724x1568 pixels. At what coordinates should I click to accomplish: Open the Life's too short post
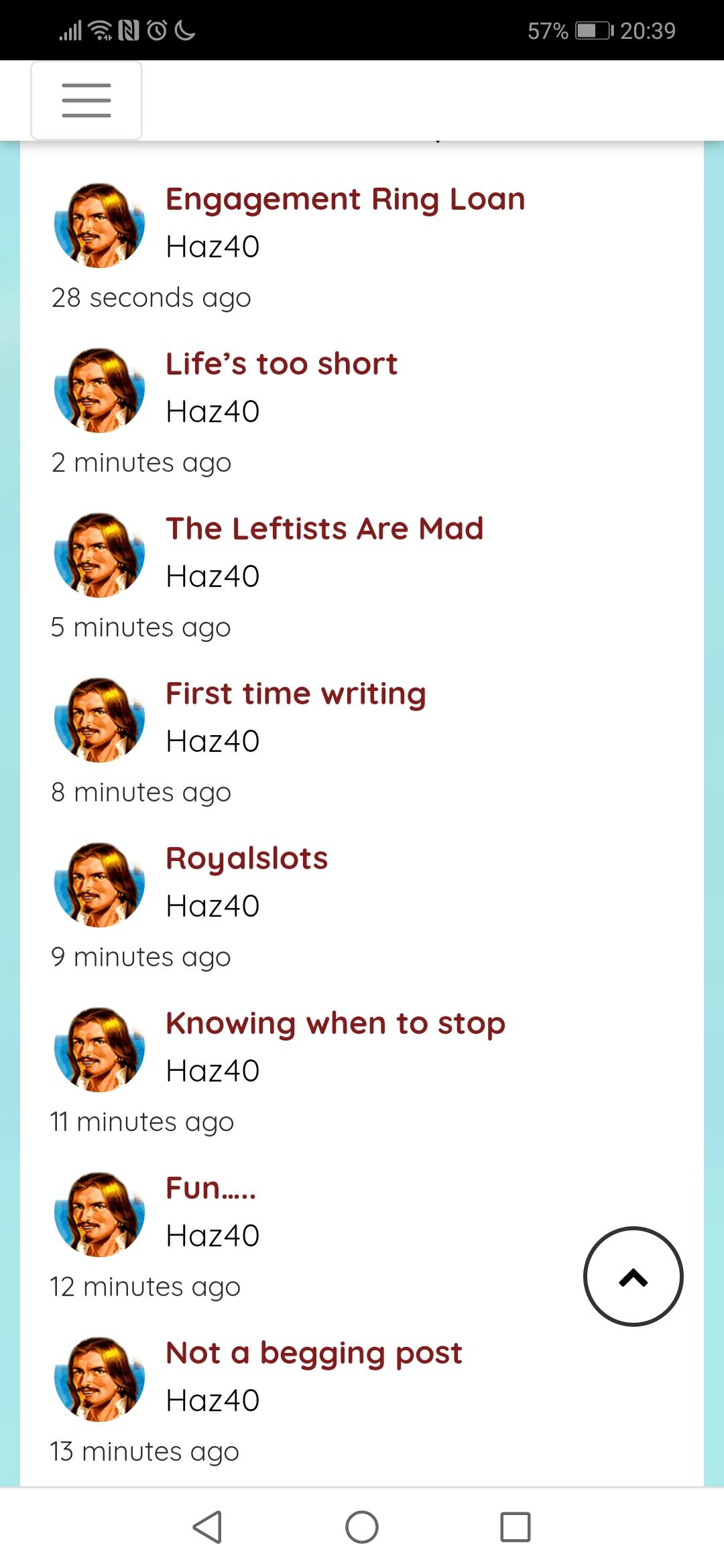point(282,365)
